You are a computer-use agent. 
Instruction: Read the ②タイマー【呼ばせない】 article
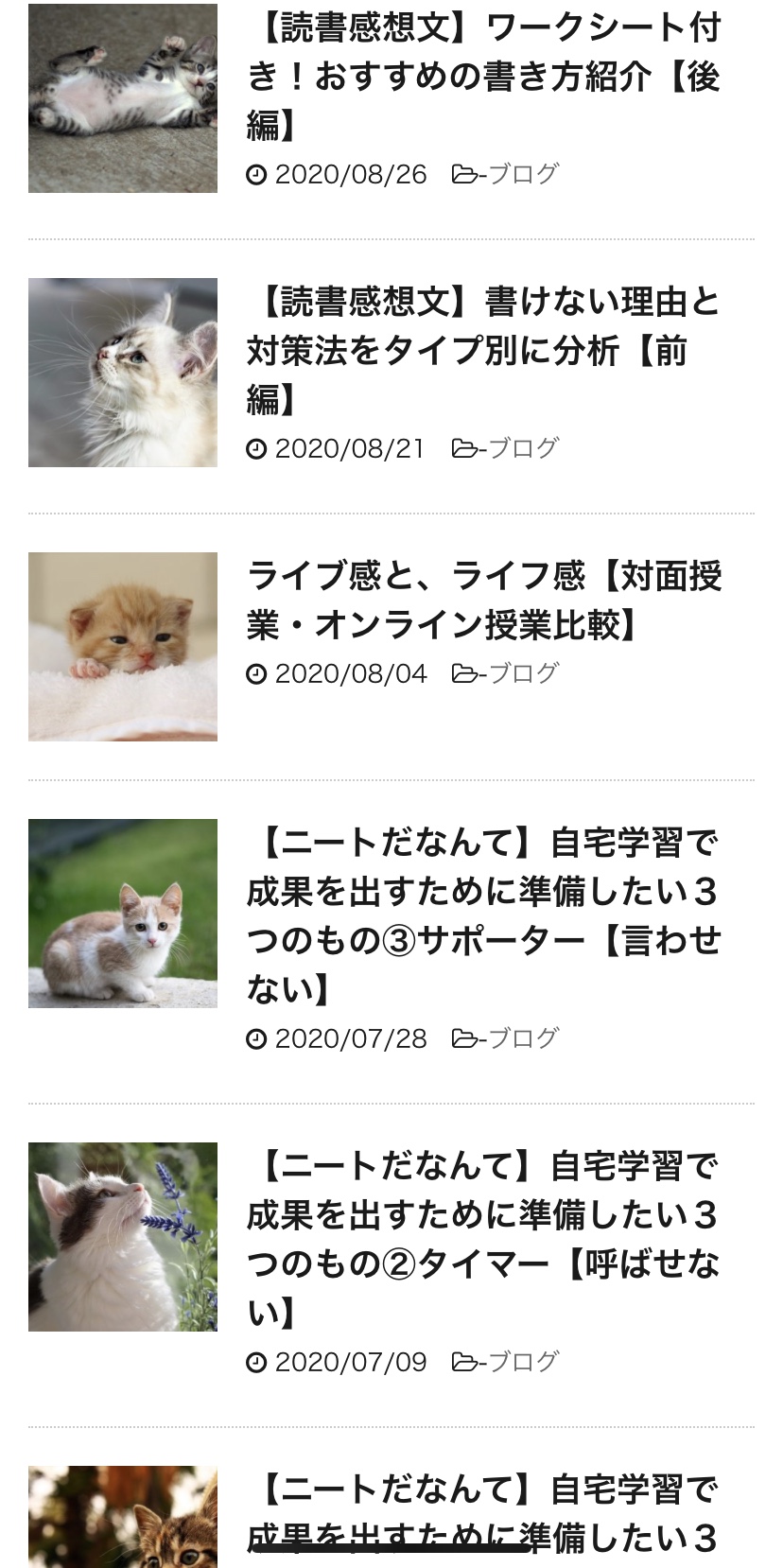click(484, 1239)
